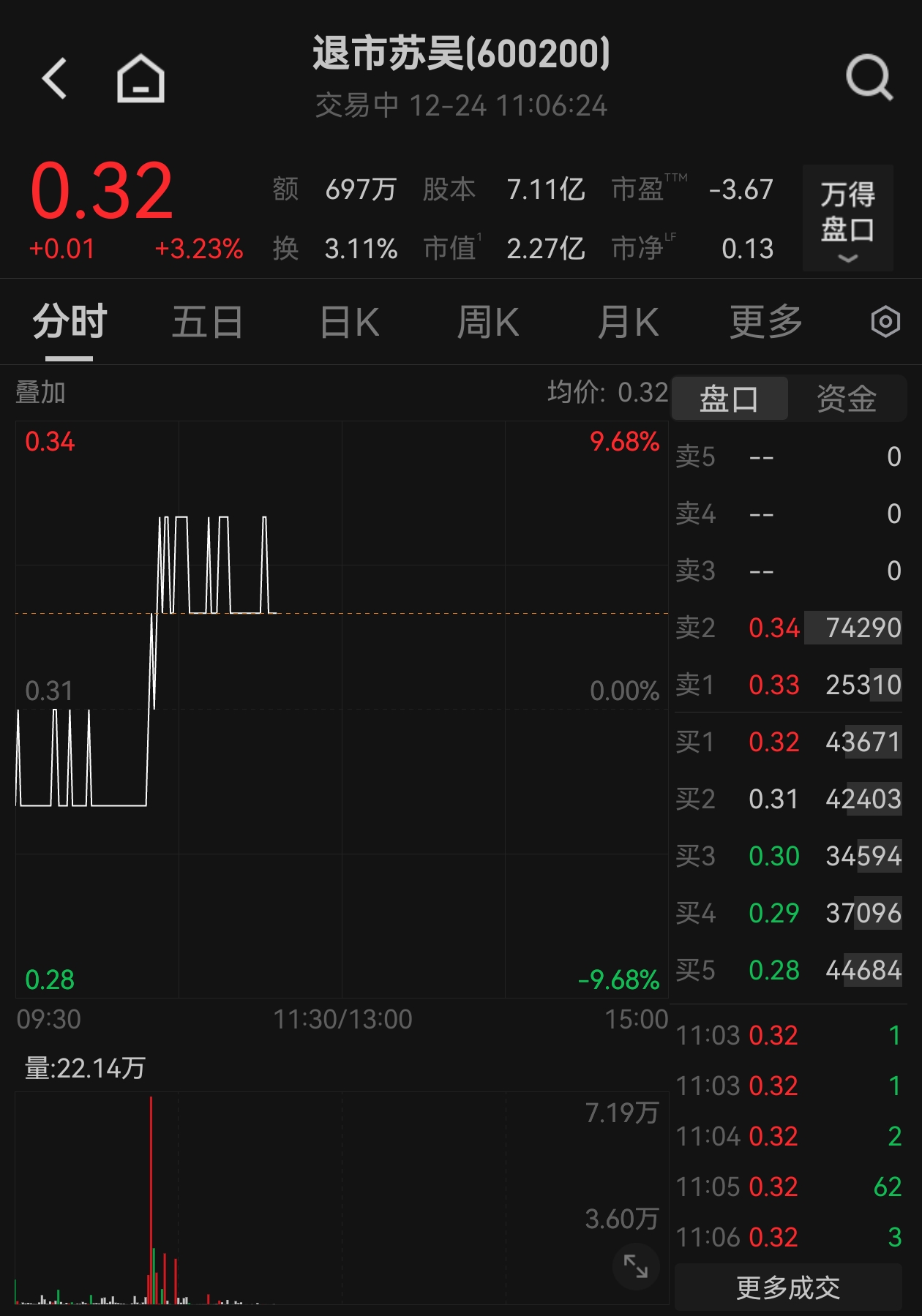922x1316 pixels.
Task: Select the 周K chart tab
Action: click(x=487, y=323)
